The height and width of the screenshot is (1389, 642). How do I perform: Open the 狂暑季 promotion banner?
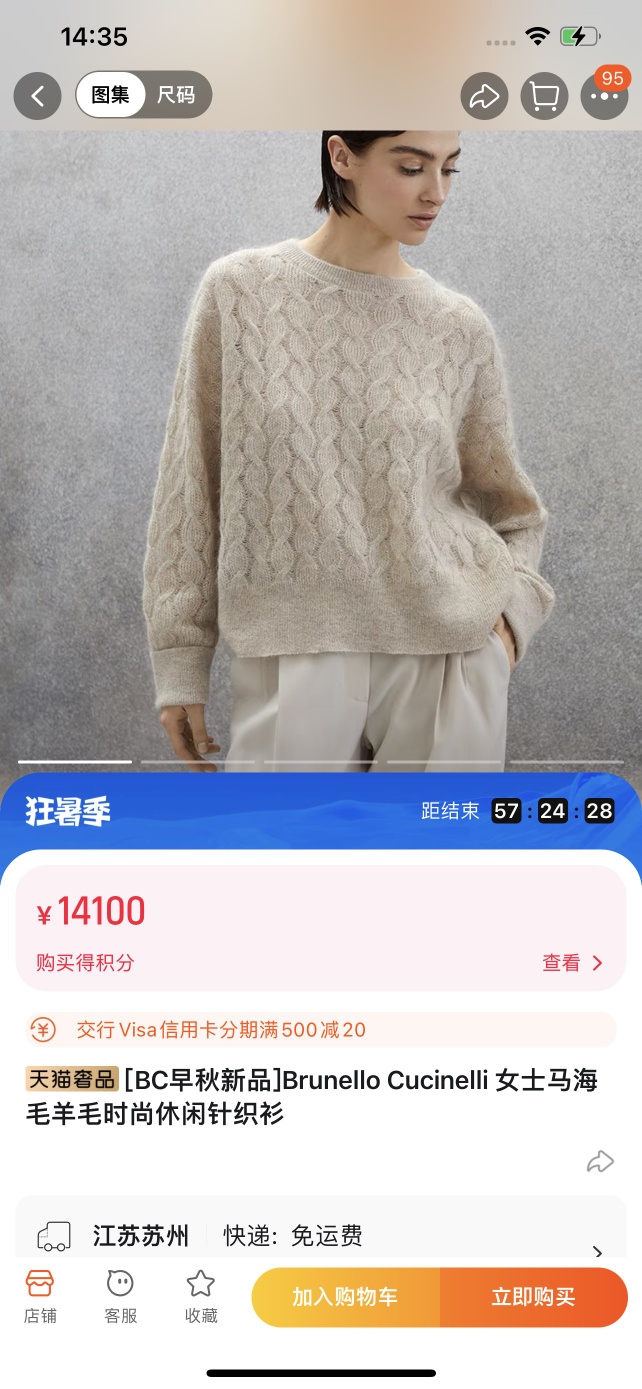[x=68, y=811]
